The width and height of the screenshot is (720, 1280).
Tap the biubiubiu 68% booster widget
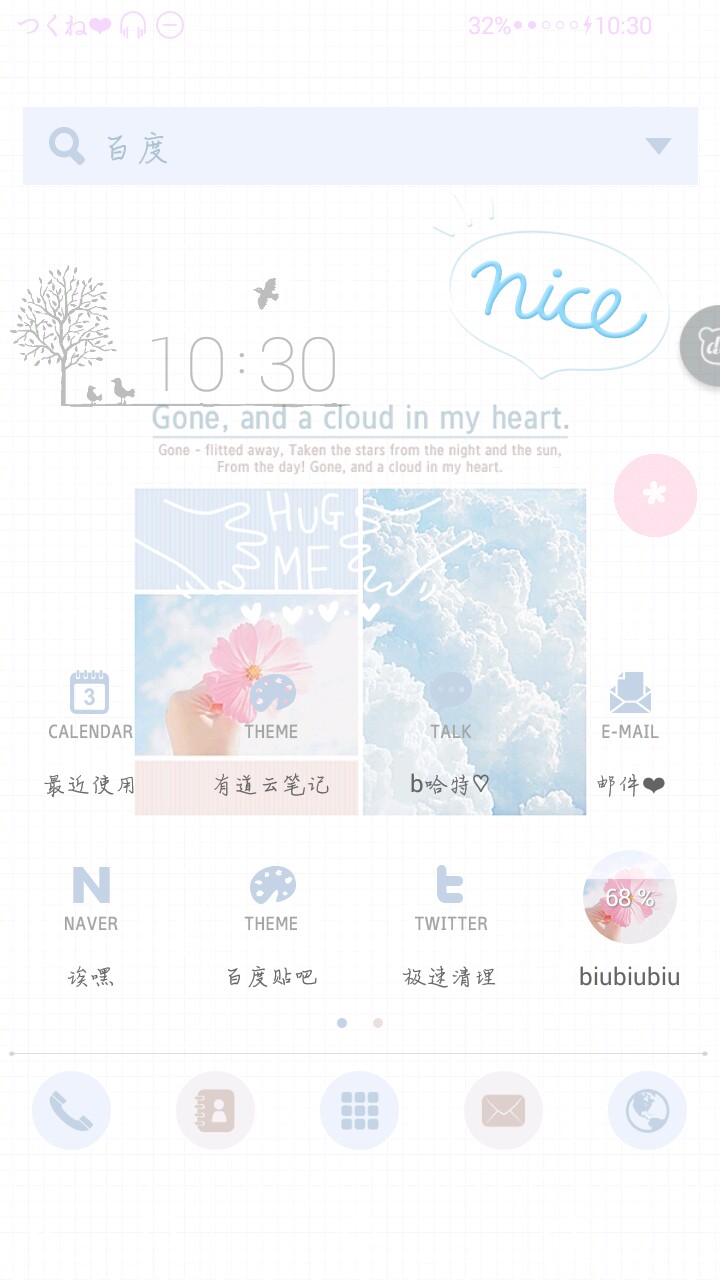pyautogui.click(x=630, y=897)
